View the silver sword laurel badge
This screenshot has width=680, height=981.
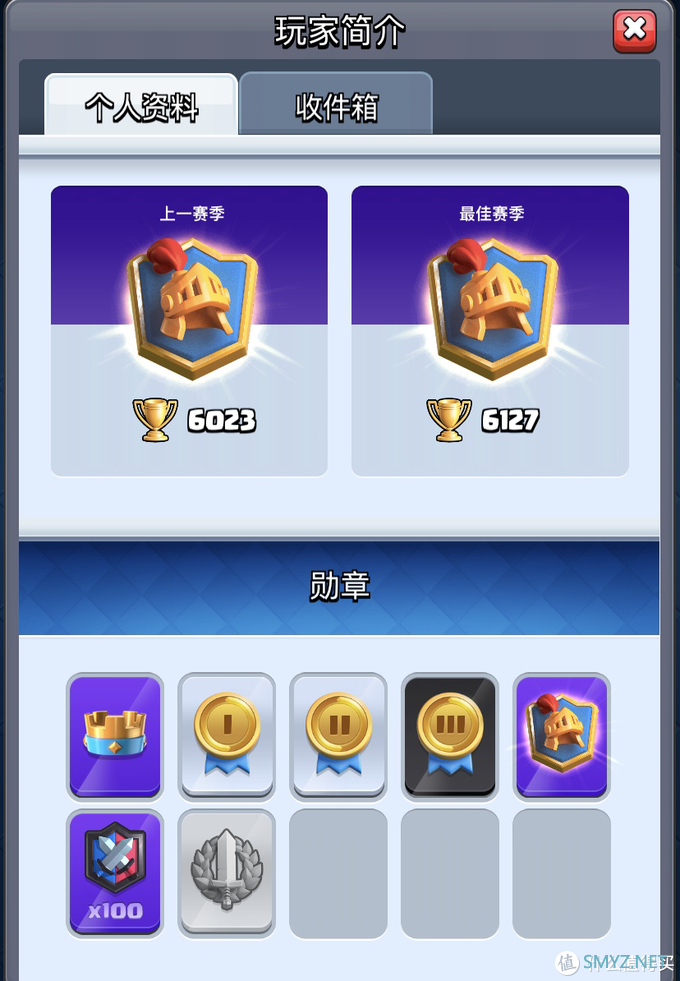[x=227, y=873]
